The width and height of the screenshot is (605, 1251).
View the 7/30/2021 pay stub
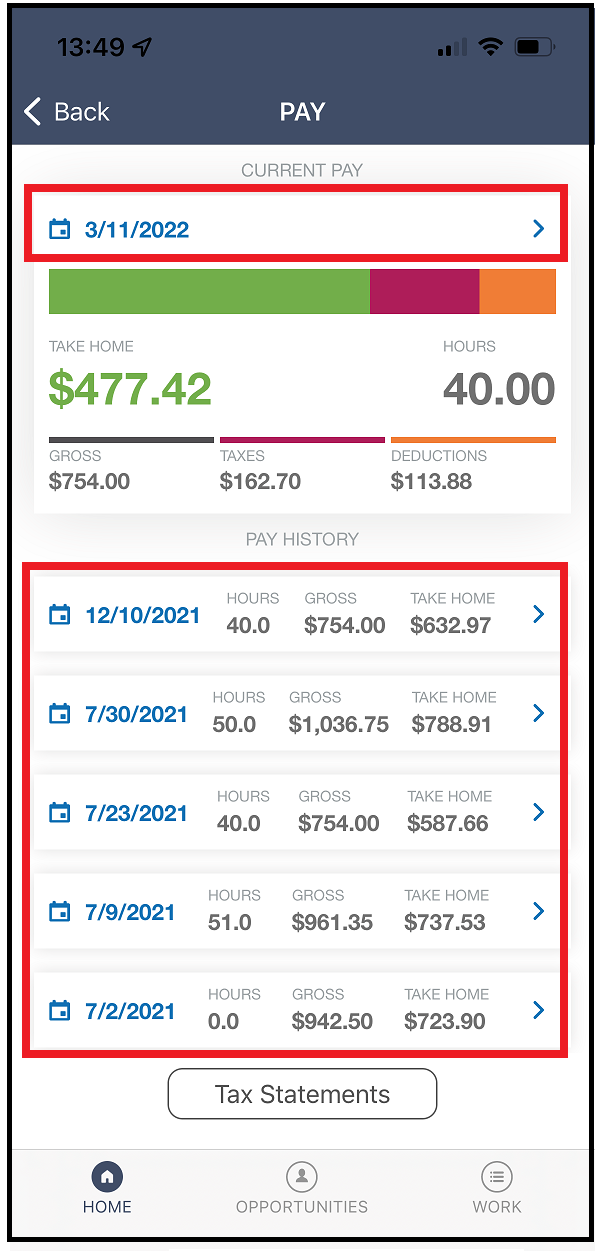(297, 713)
